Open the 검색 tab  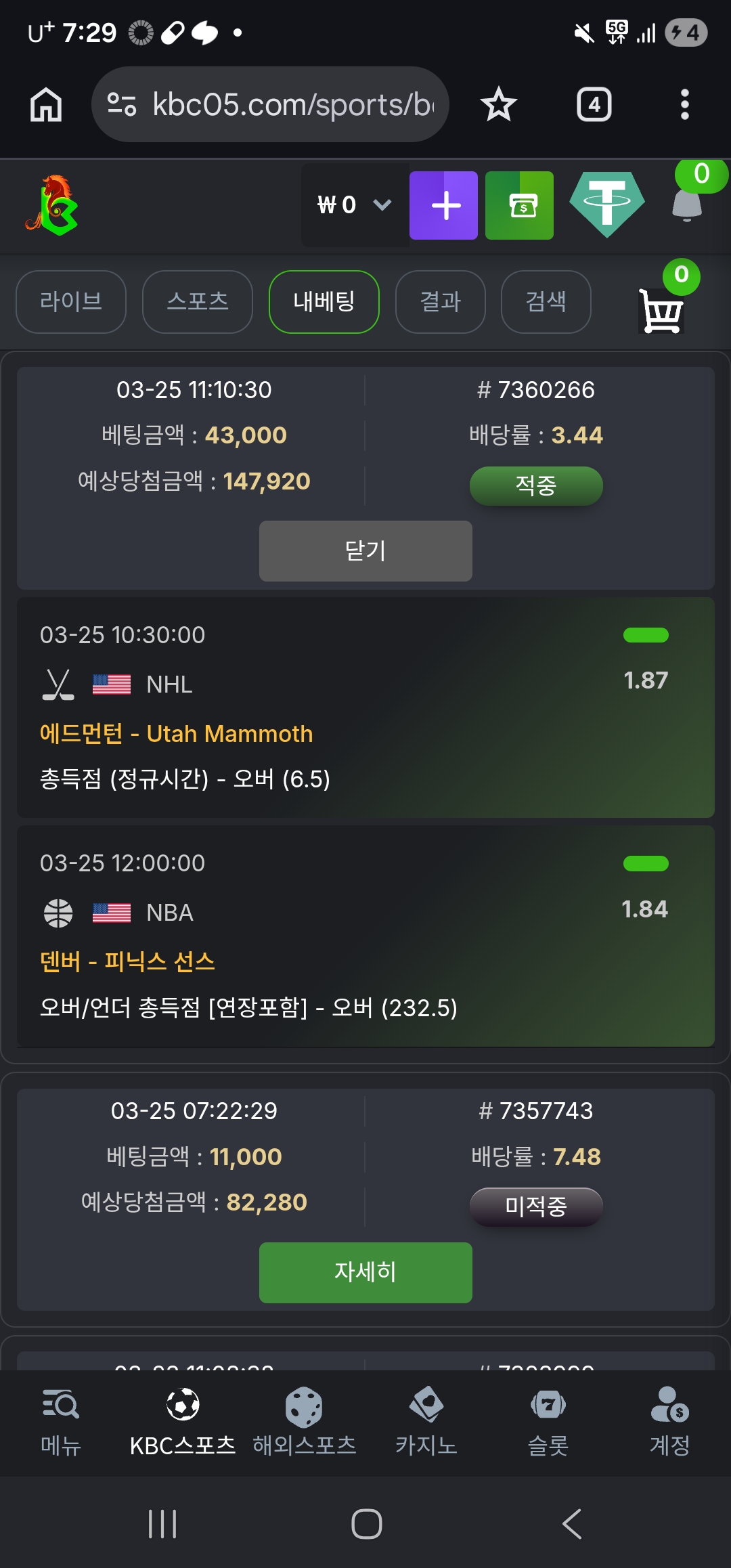546,302
